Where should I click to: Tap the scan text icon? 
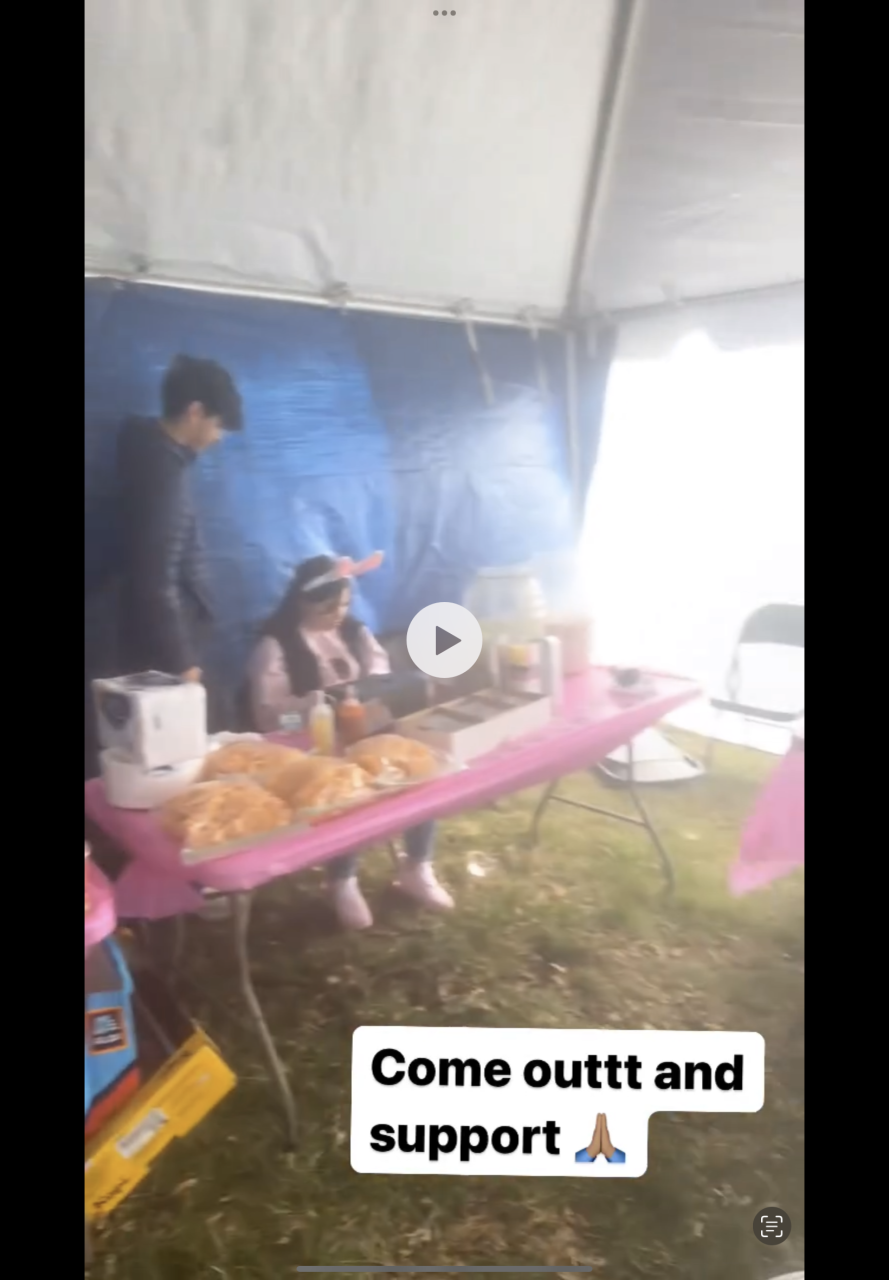click(x=771, y=1226)
